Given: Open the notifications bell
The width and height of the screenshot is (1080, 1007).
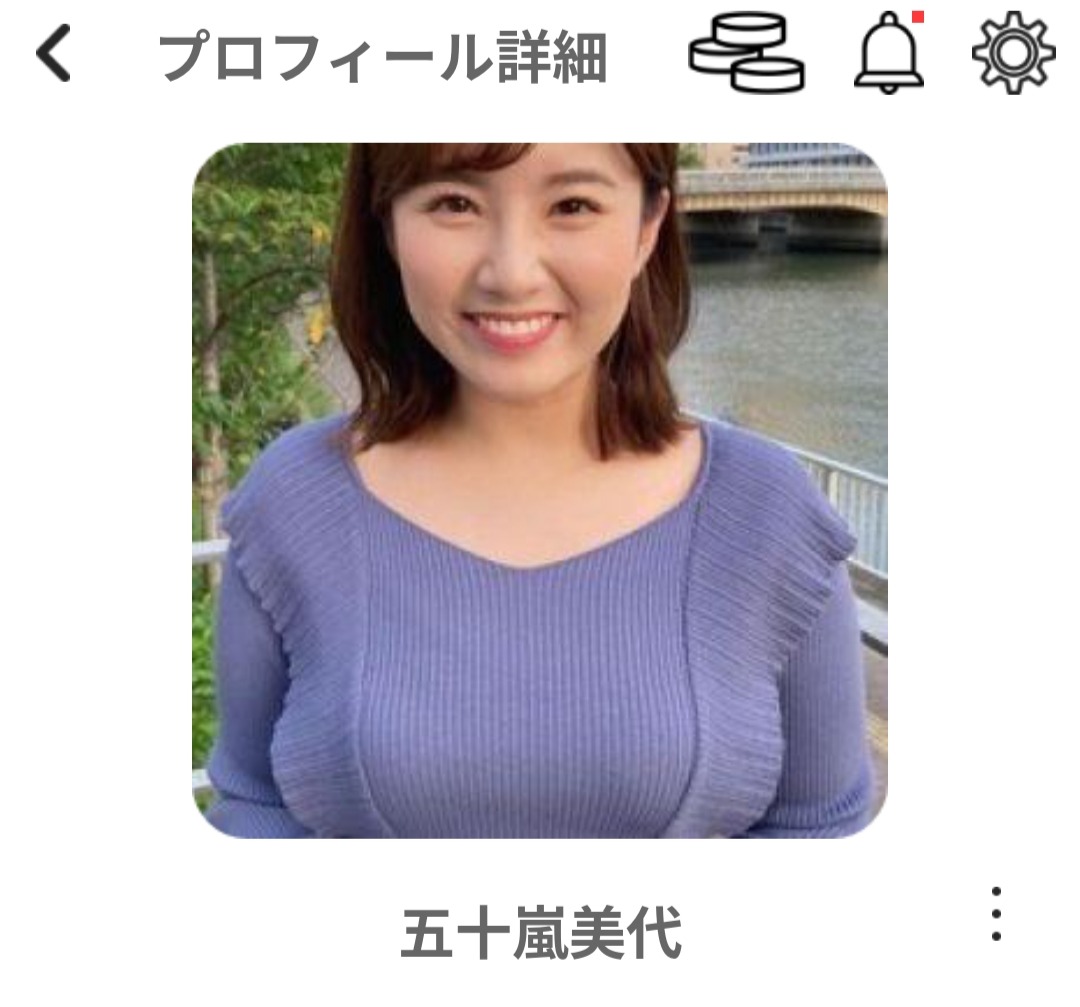Looking at the screenshot, I should pyautogui.click(x=888, y=53).
